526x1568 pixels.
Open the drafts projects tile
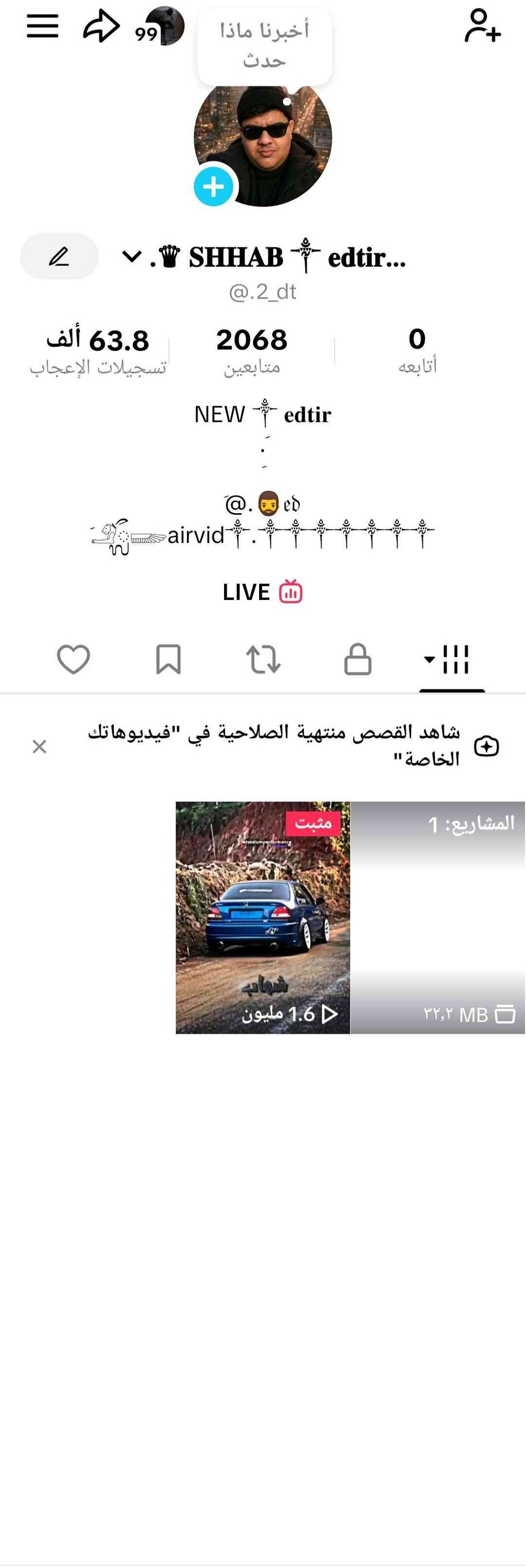point(438,917)
